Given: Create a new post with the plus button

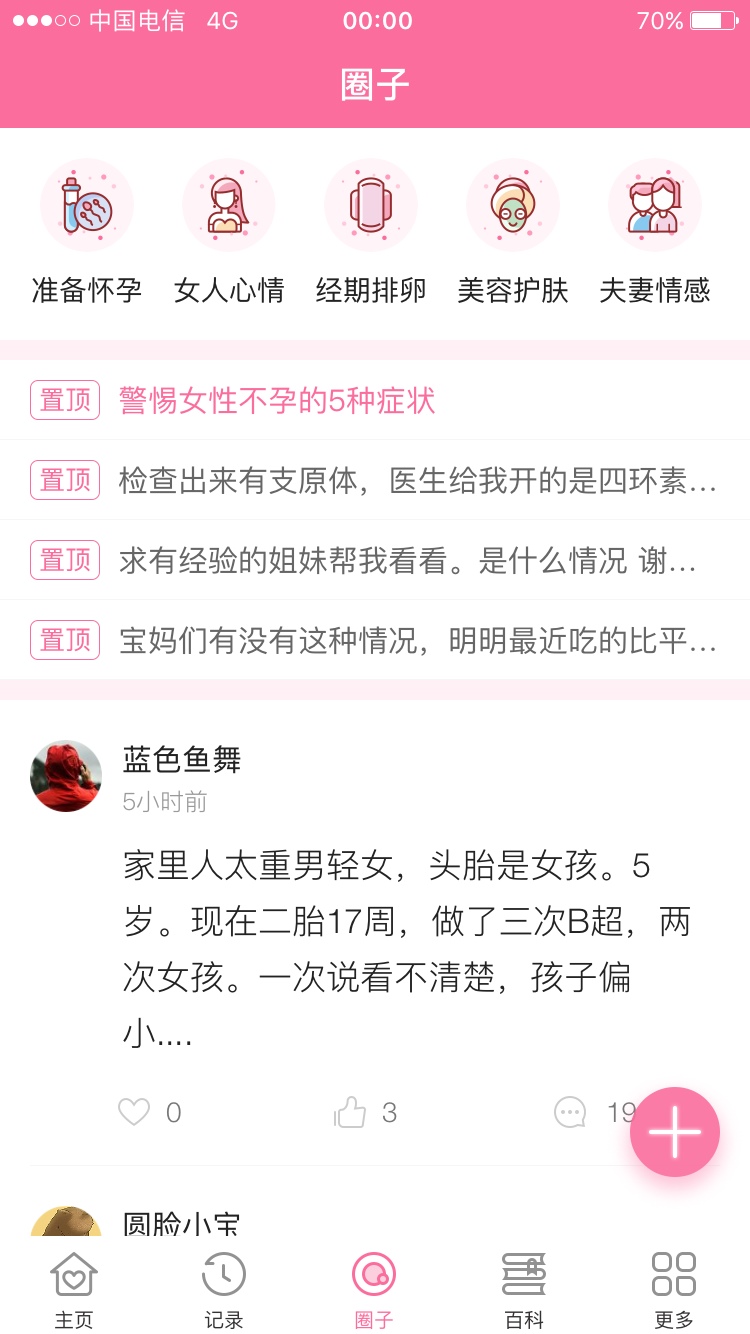Looking at the screenshot, I should tap(675, 1132).
